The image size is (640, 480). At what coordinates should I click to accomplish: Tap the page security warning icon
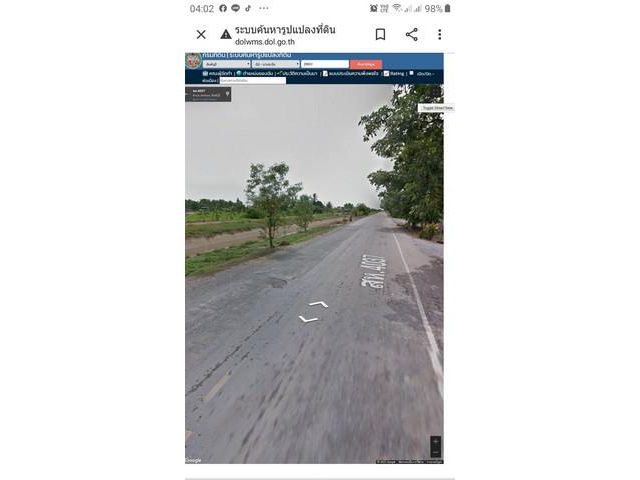(225, 34)
